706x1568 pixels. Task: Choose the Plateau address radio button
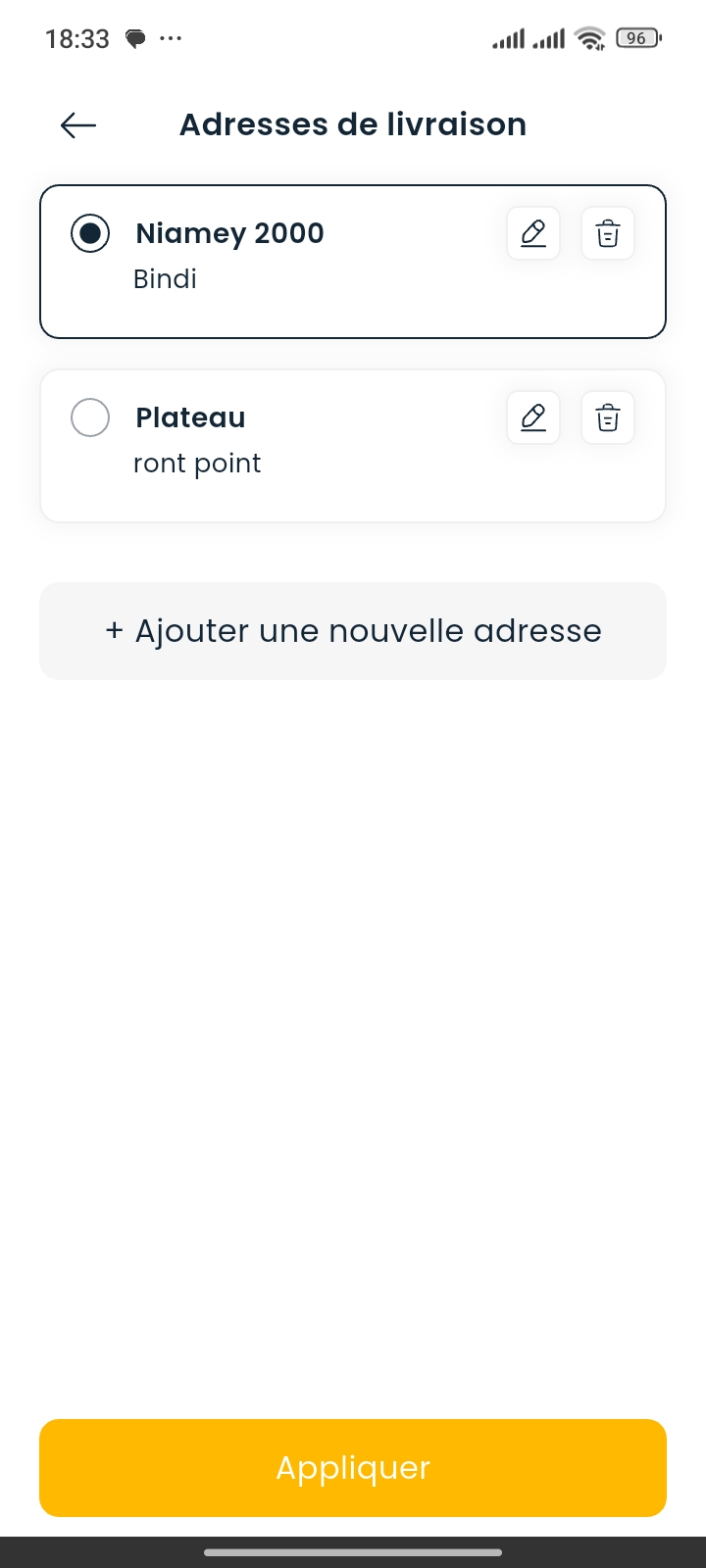click(90, 417)
